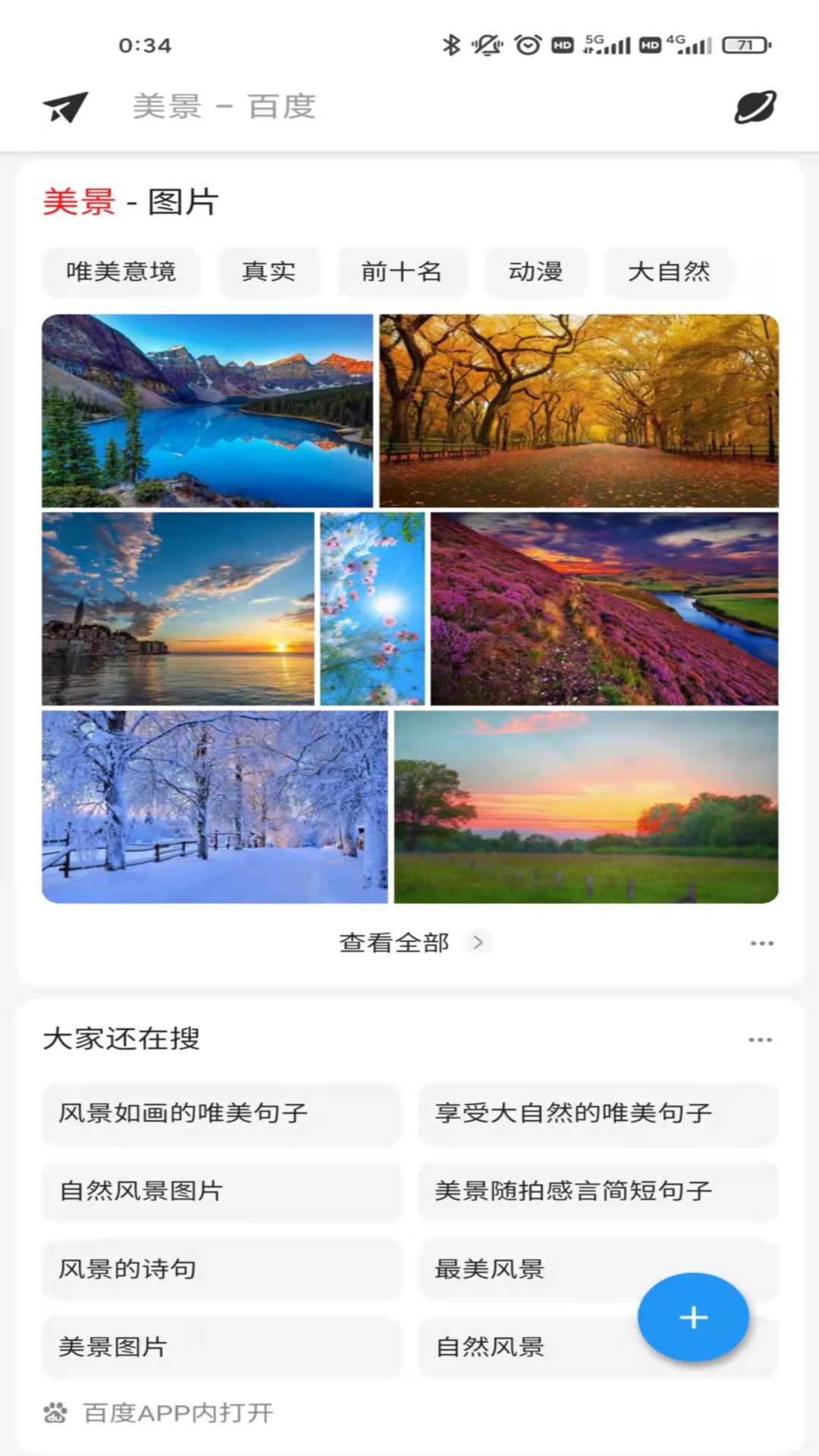This screenshot has width=819, height=1456.
Task: Expand results via the 查看全部 chevron arrow
Action: [x=478, y=943]
